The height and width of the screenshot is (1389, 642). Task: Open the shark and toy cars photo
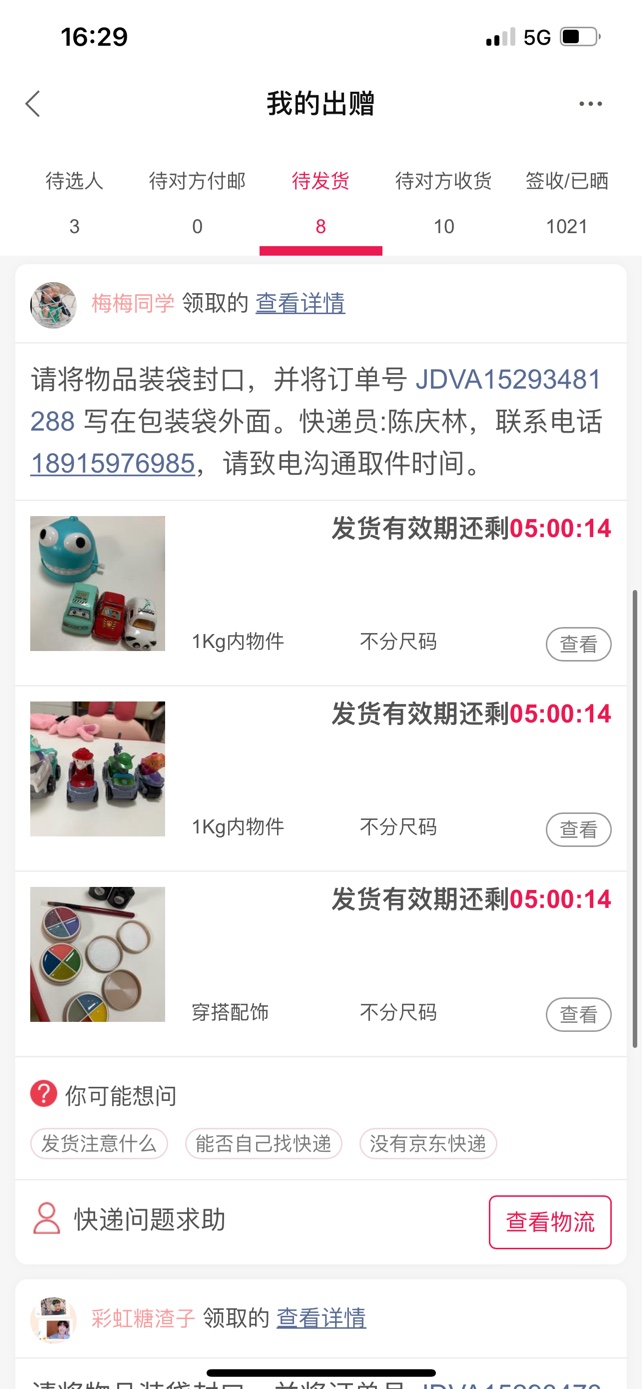tap(97, 583)
